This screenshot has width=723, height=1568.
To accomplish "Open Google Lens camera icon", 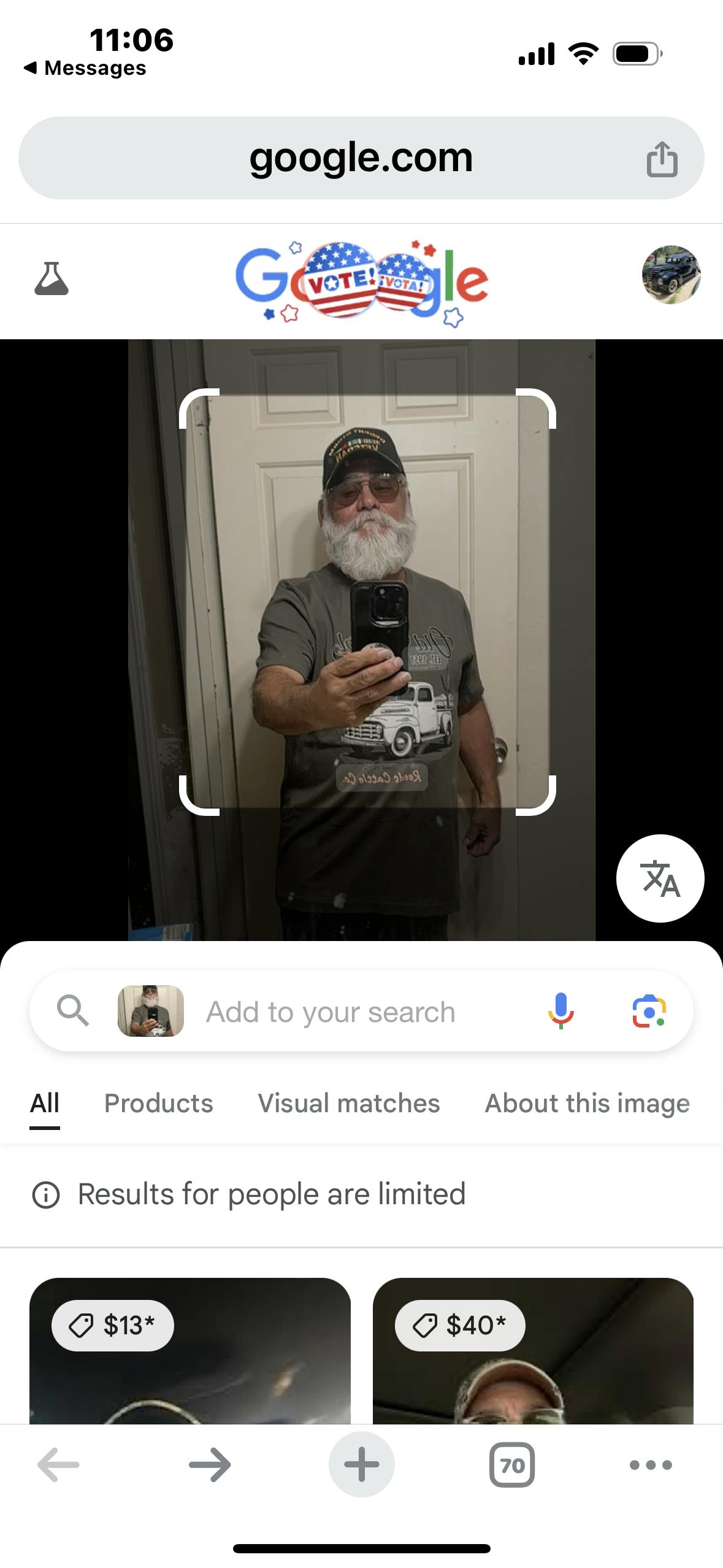I will [x=649, y=1011].
